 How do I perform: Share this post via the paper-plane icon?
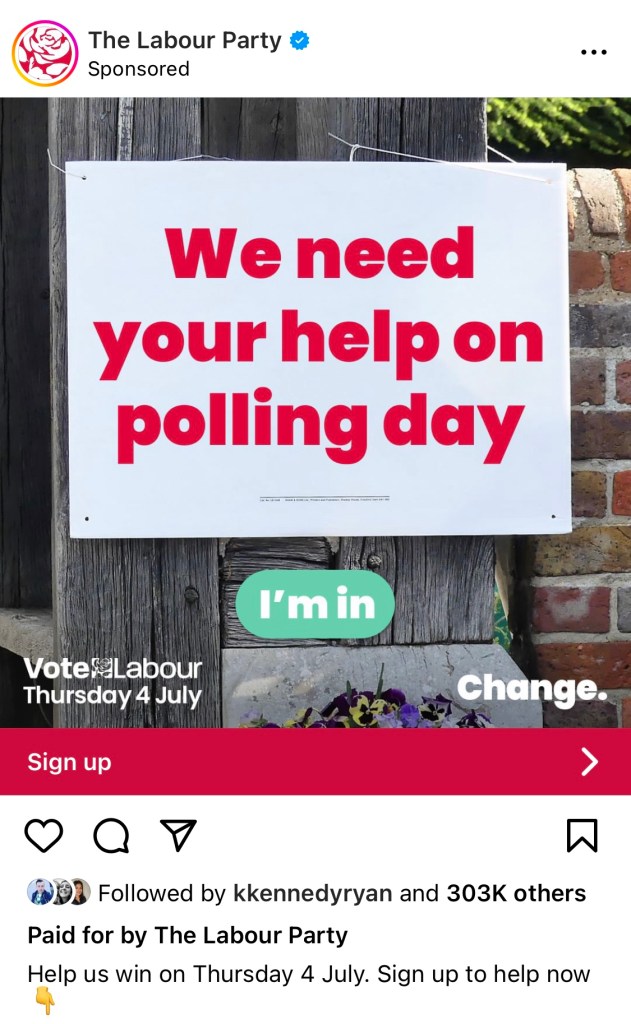[178, 835]
